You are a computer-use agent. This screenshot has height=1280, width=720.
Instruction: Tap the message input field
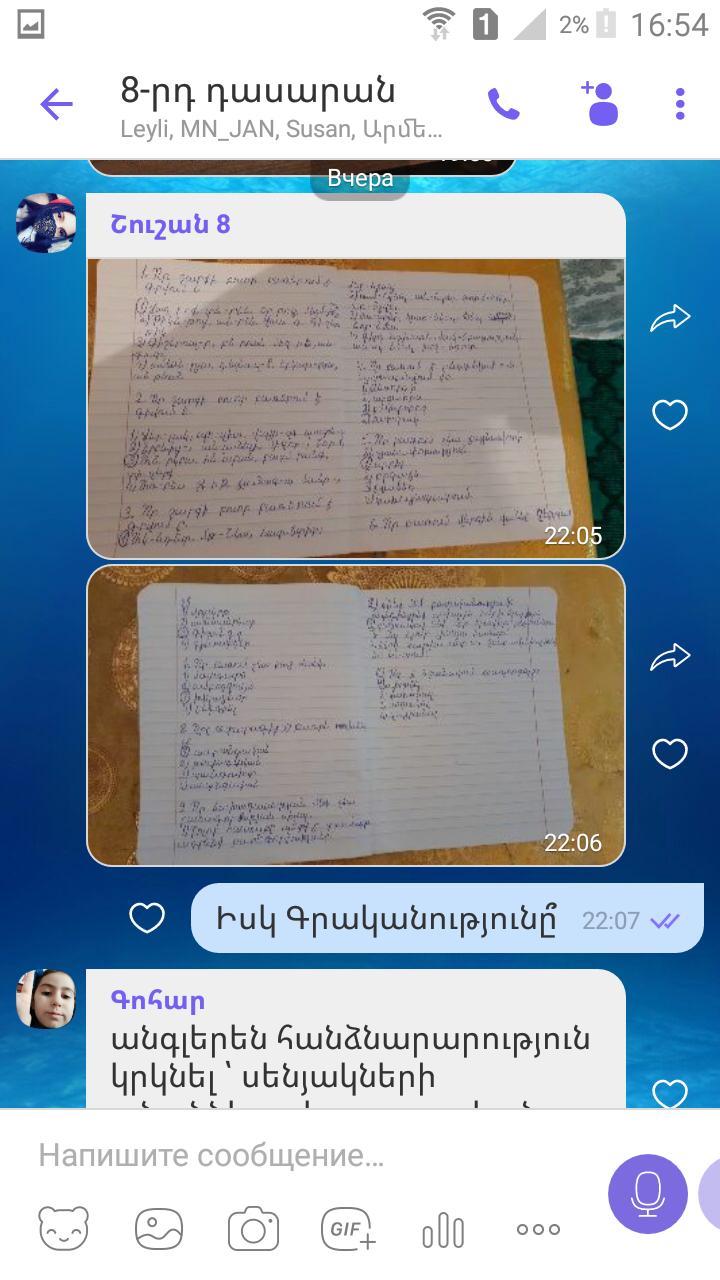310,1156
